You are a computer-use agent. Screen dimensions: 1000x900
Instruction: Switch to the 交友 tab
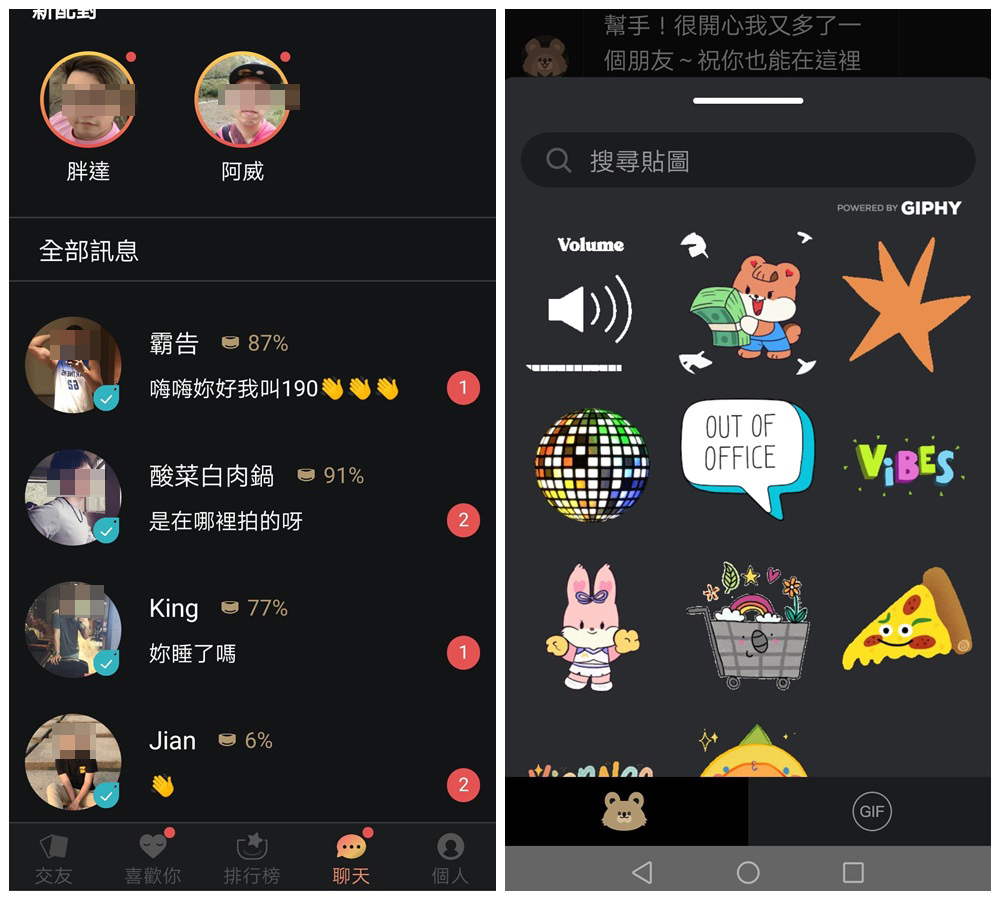pyautogui.click(x=53, y=858)
